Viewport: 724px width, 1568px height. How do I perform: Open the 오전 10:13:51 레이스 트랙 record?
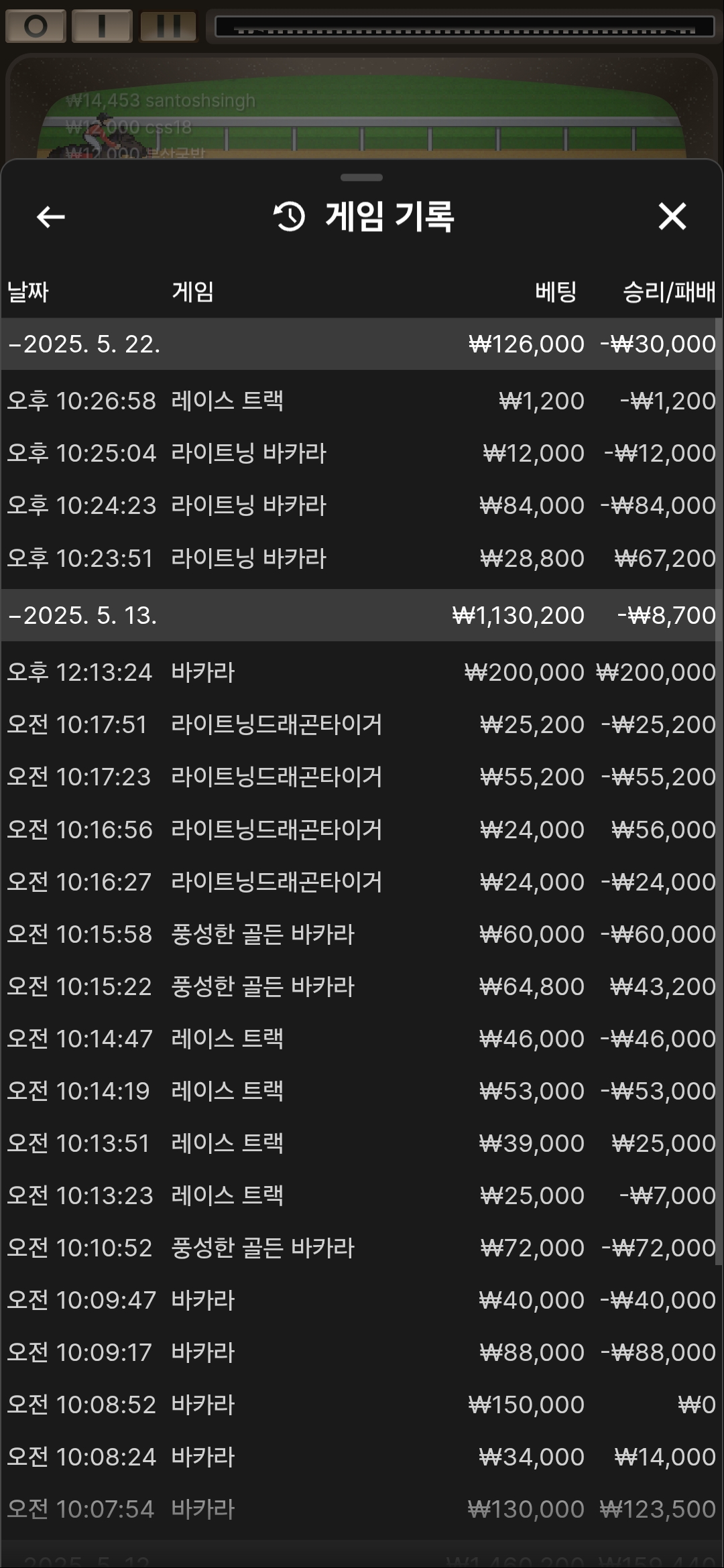[x=362, y=1143]
